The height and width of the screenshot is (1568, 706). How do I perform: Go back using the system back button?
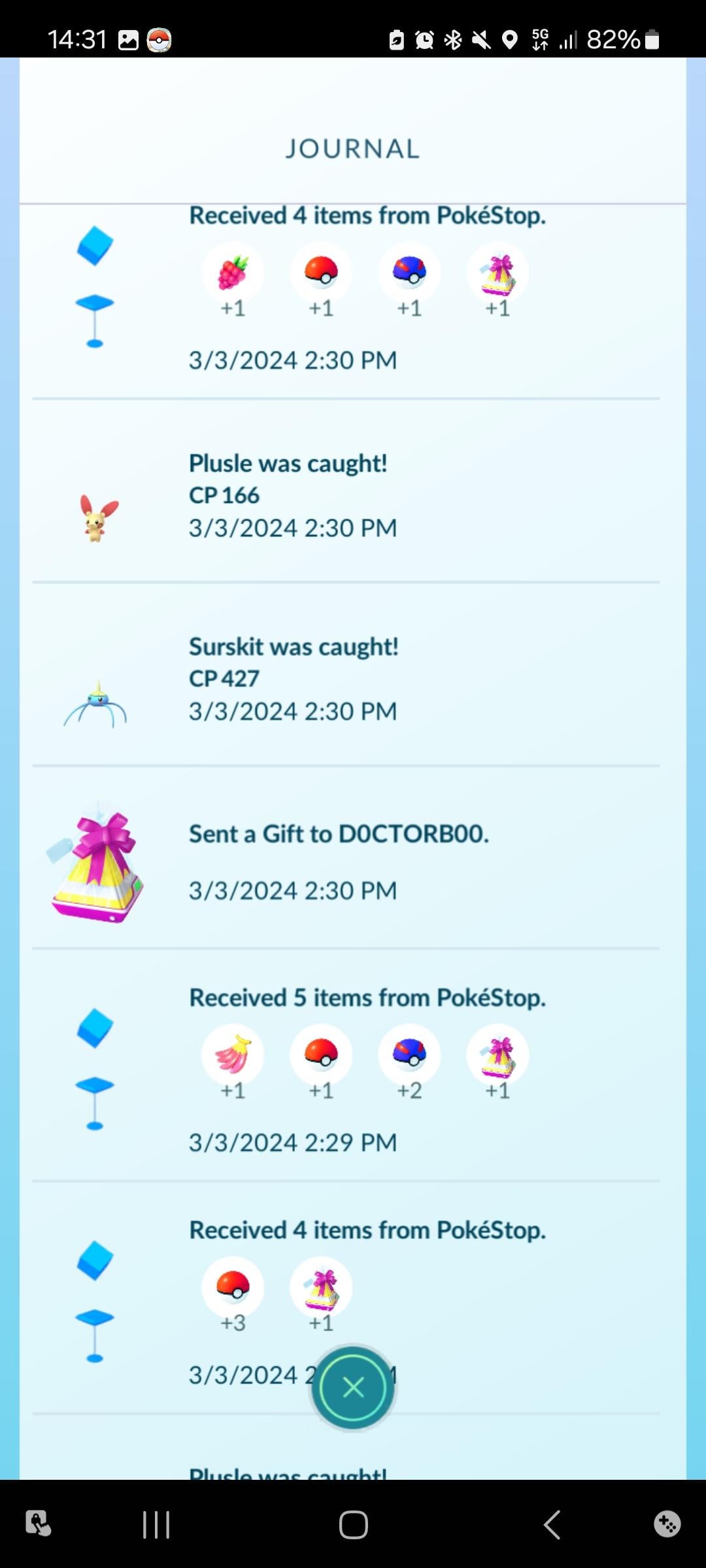click(552, 1525)
